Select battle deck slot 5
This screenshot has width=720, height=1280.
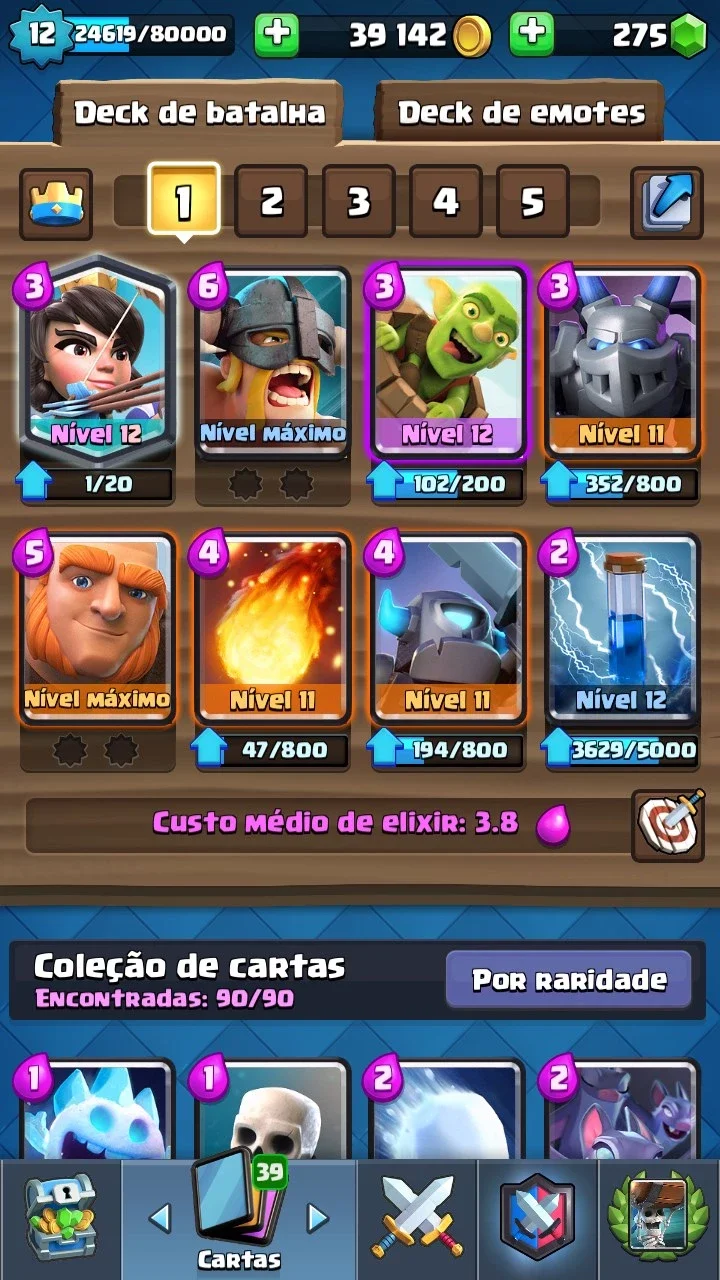532,201
